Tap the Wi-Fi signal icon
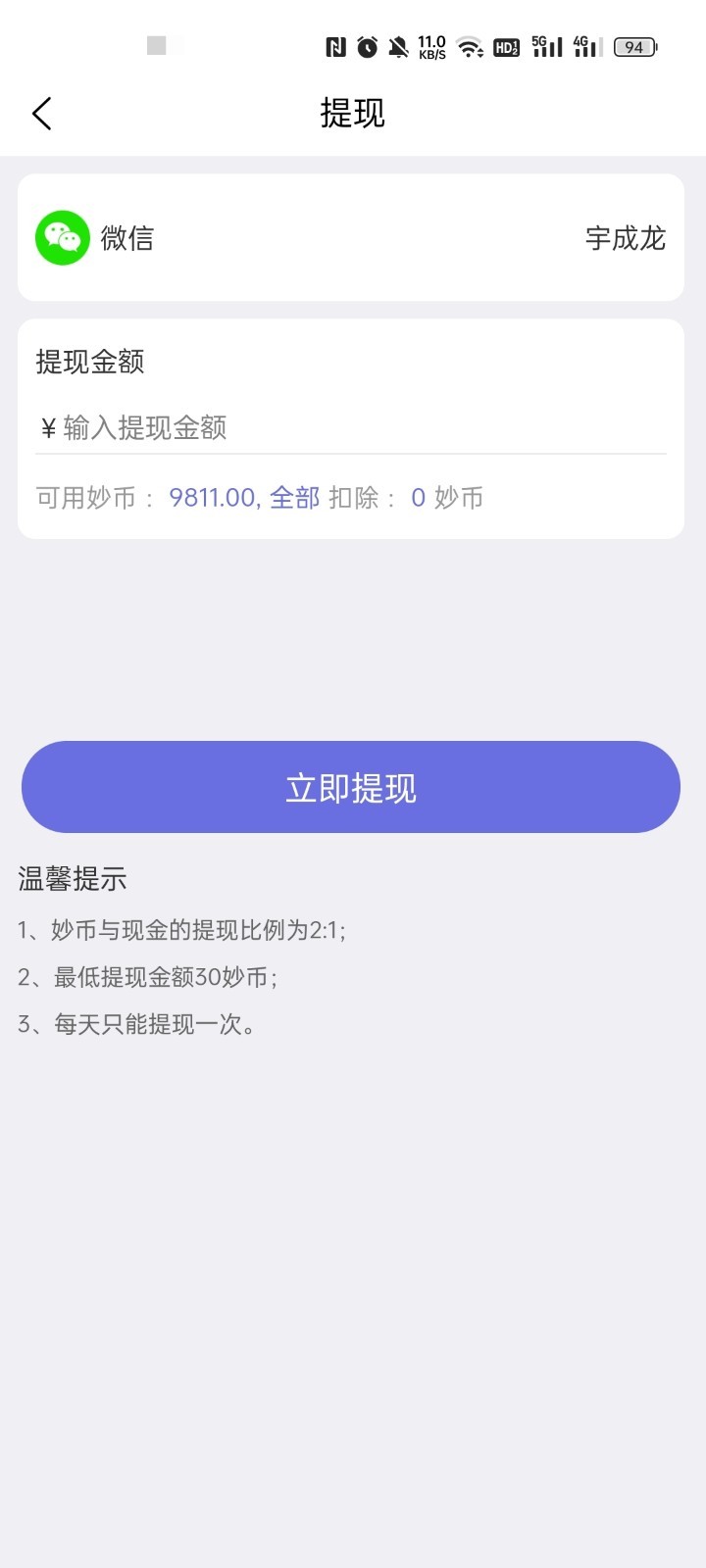Viewport: 706px width, 1568px height. point(470,46)
